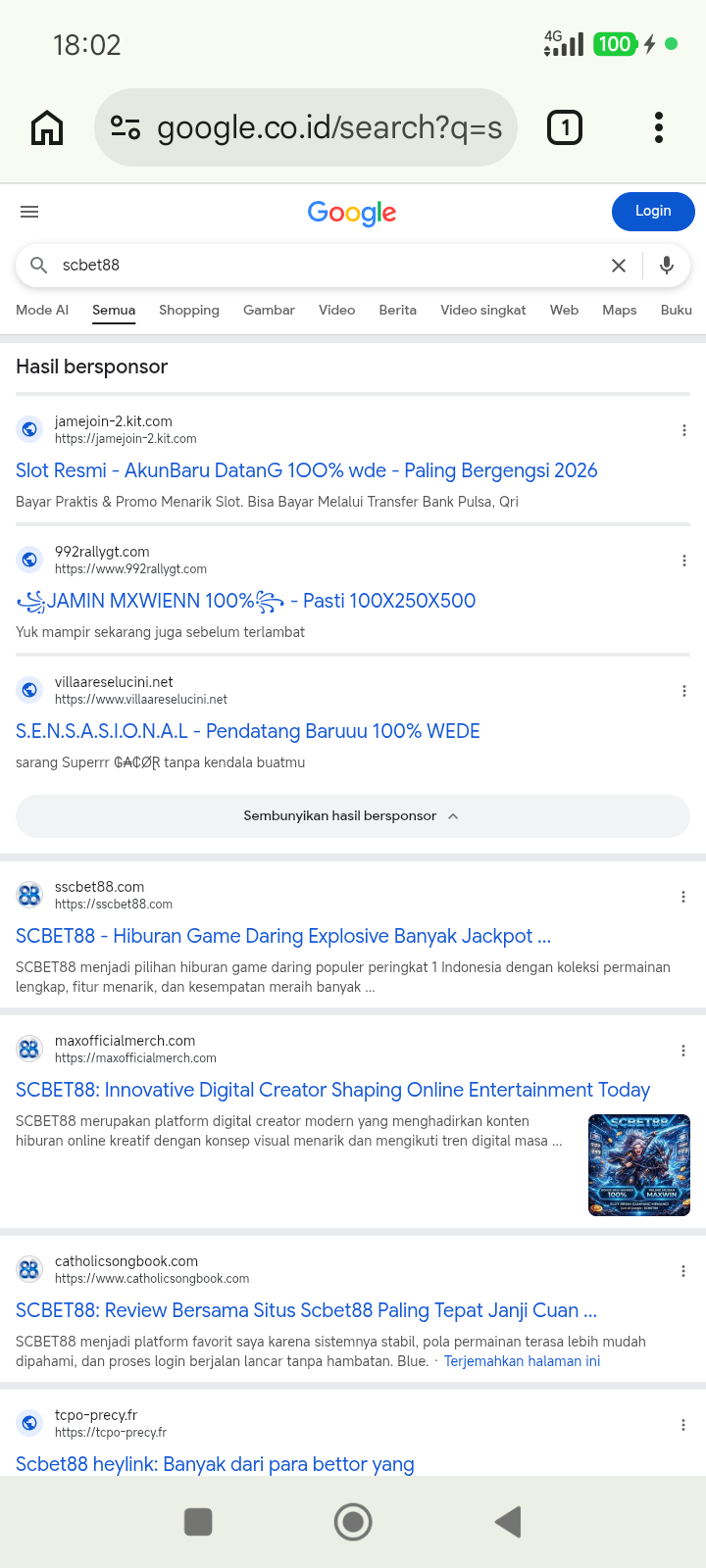Switch to the Maps tab

pyautogui.click(x=620, y=310)
